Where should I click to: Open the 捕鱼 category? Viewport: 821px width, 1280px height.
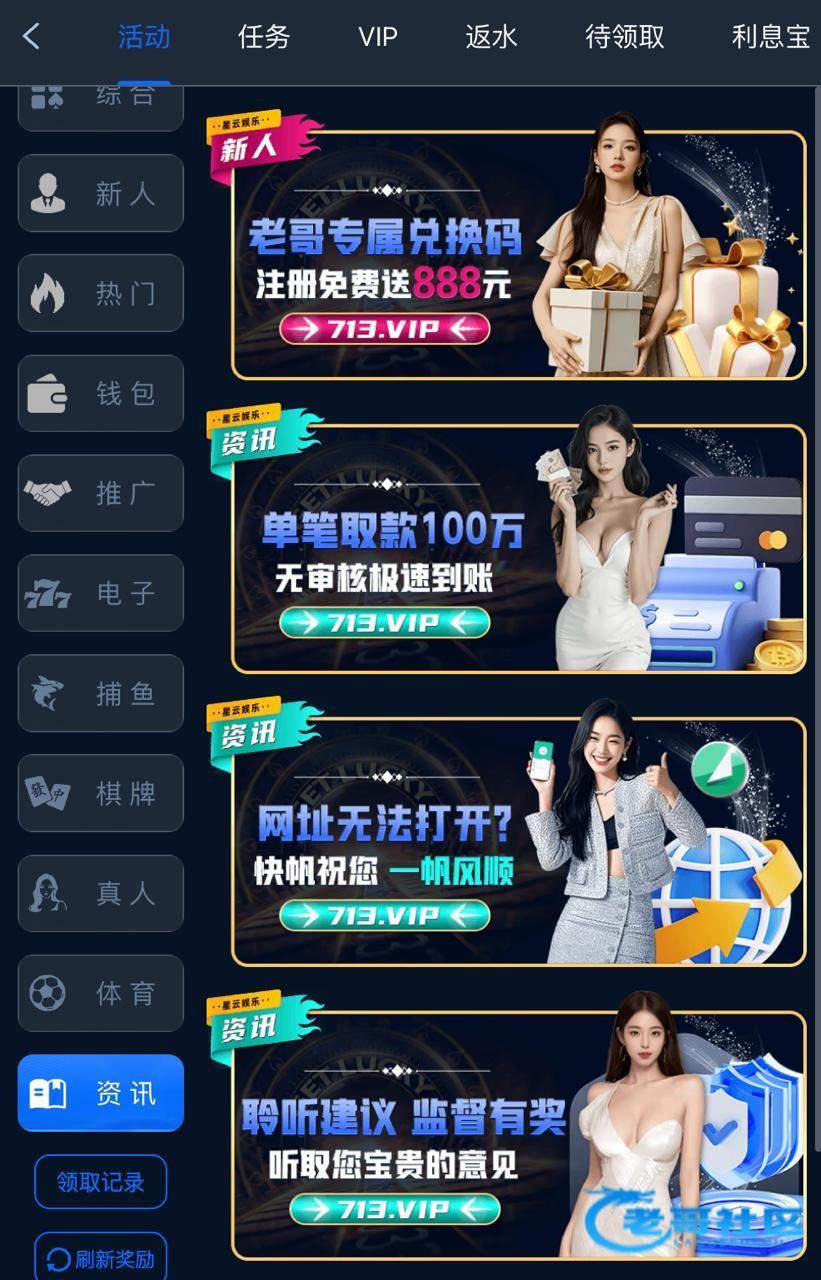[101, 693]
